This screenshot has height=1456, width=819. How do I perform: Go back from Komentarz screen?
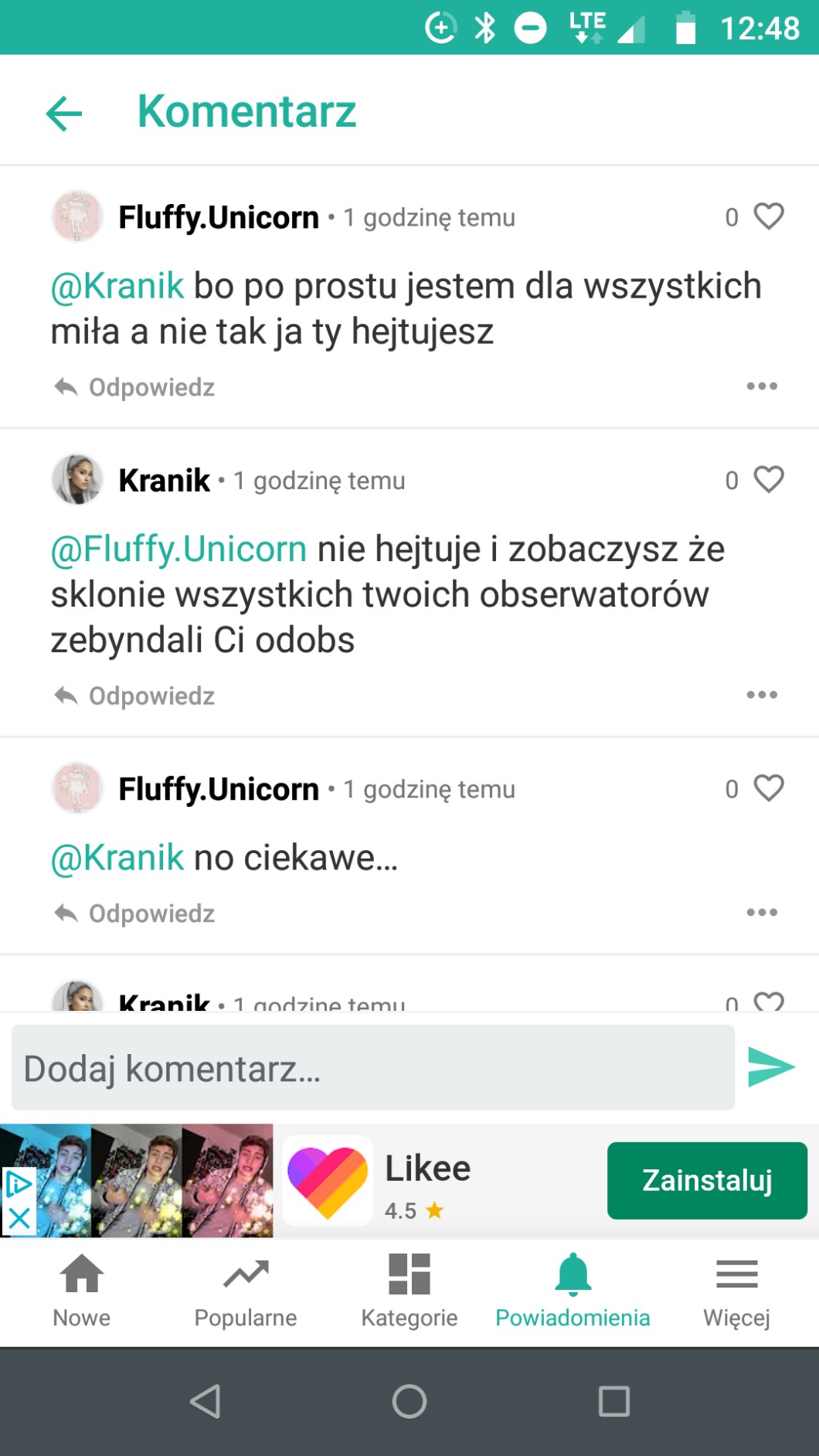[63, 114]
